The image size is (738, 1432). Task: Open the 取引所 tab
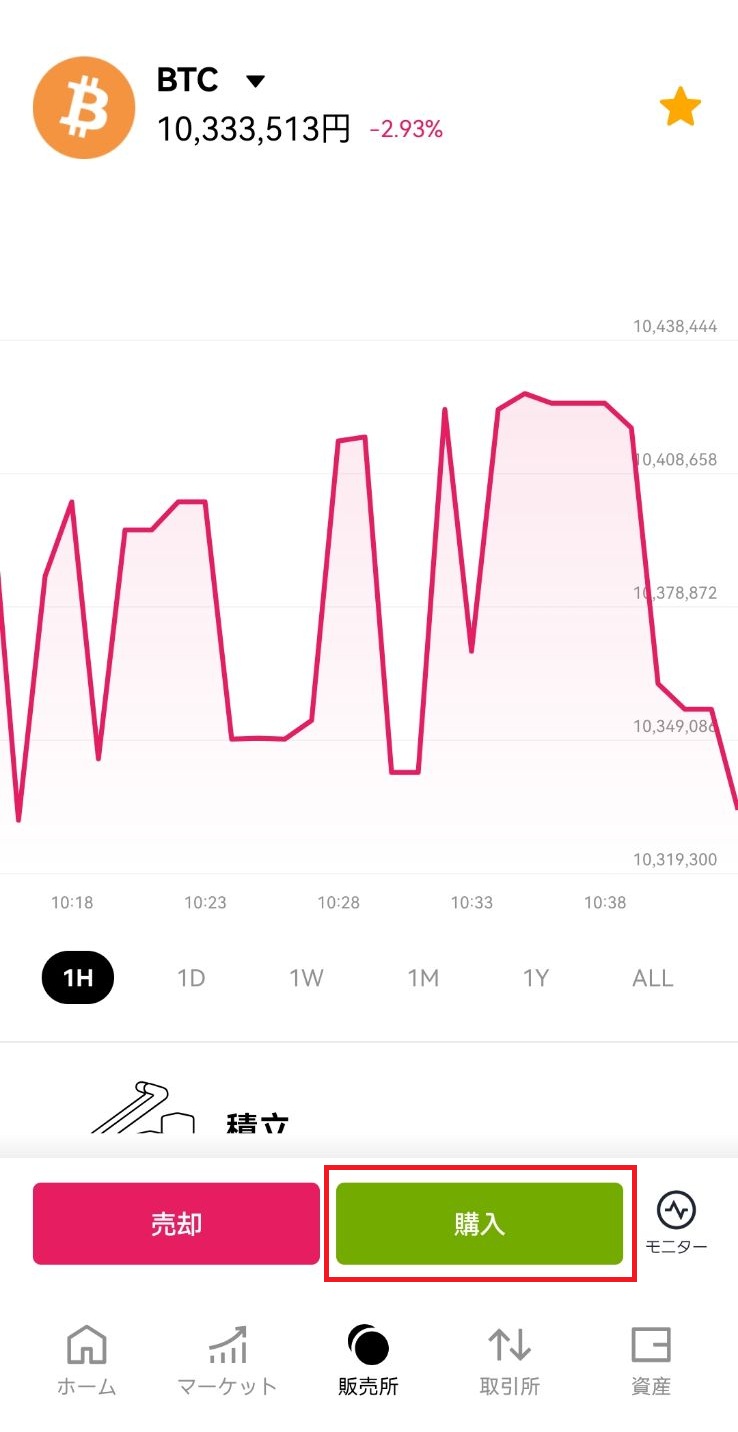510,1360
